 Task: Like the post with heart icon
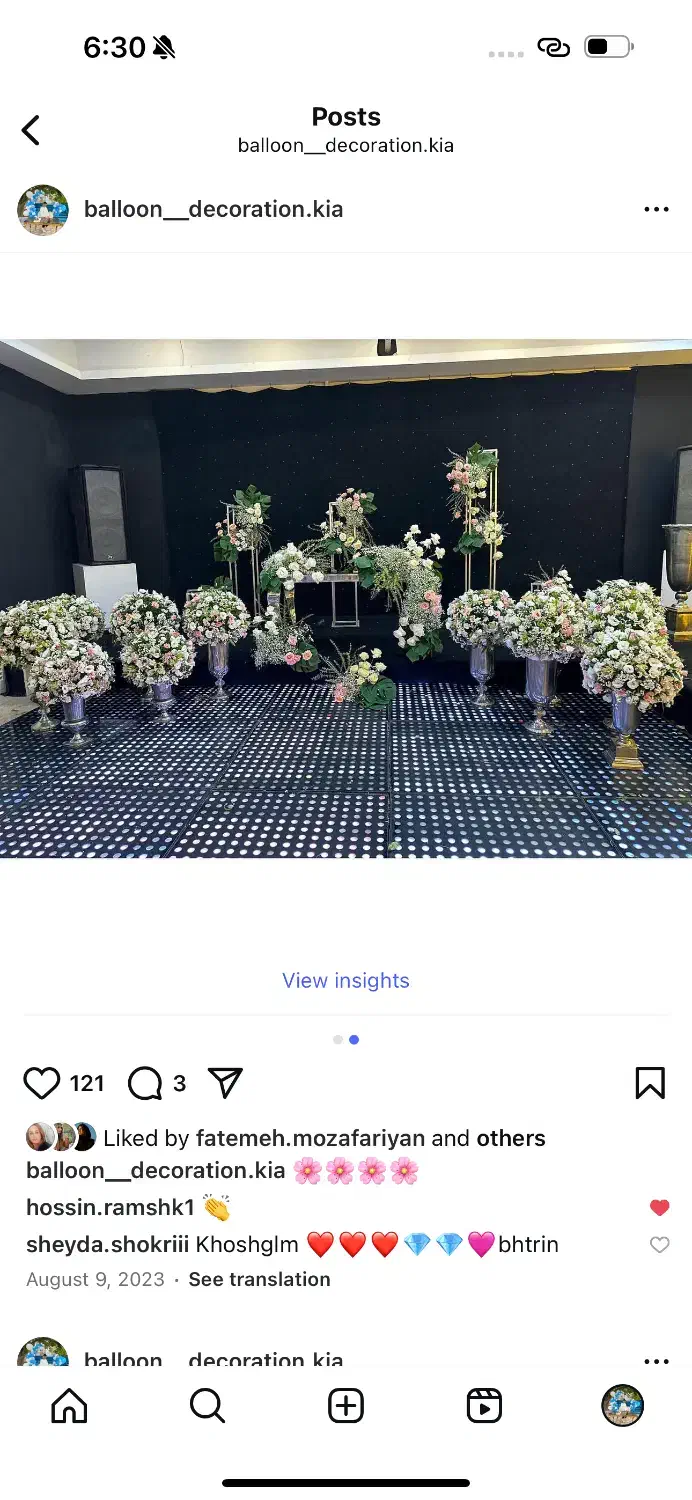[42, 1084]
